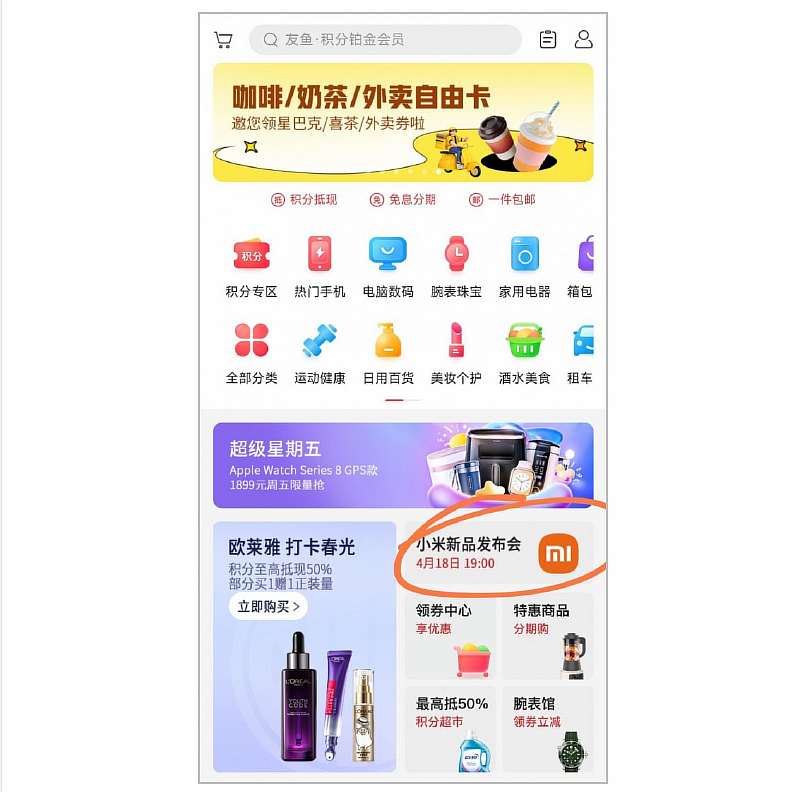This screenshot has width=800, height=792.
Task: Open the 酒水美食 category
Action: [x=525, y=354]
